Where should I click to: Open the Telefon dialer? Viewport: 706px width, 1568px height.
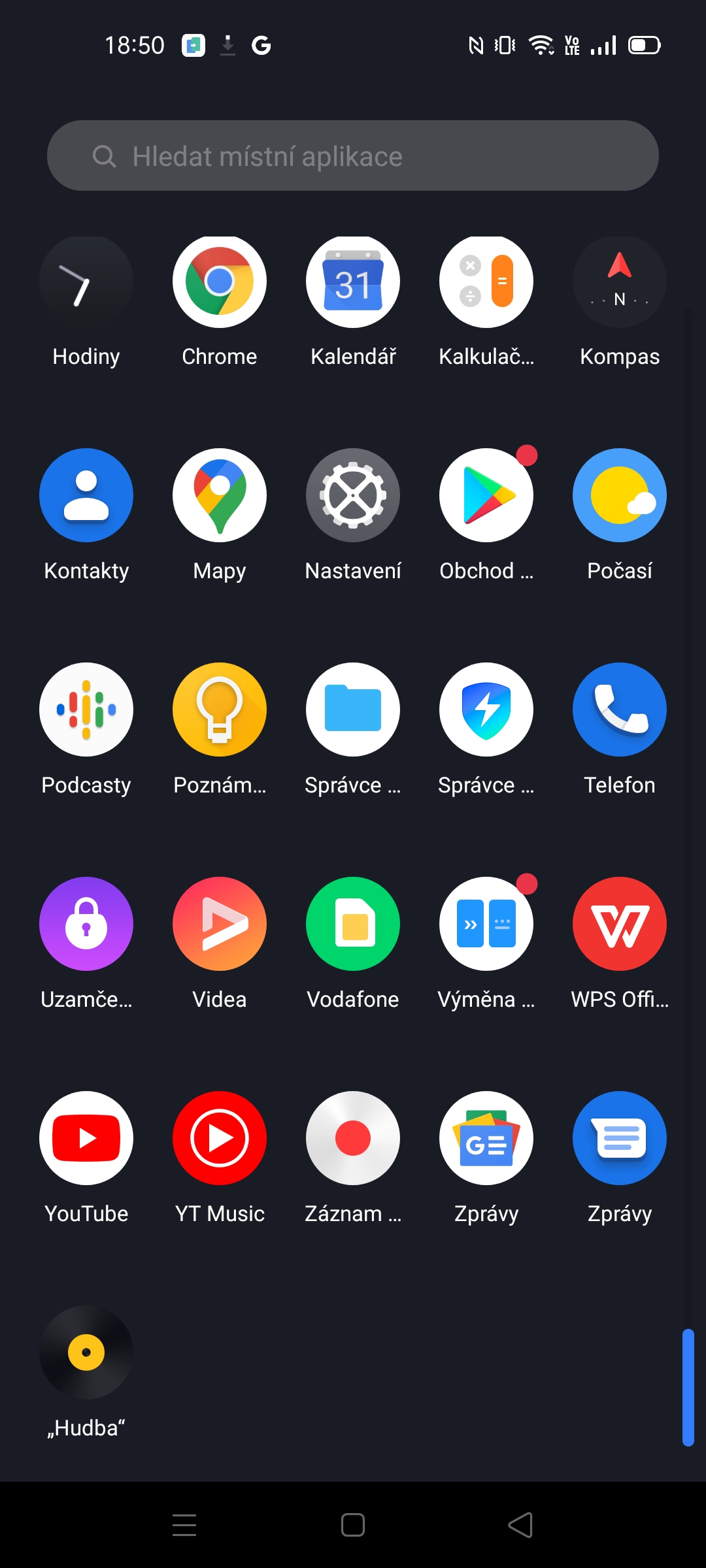coord(620,710)
